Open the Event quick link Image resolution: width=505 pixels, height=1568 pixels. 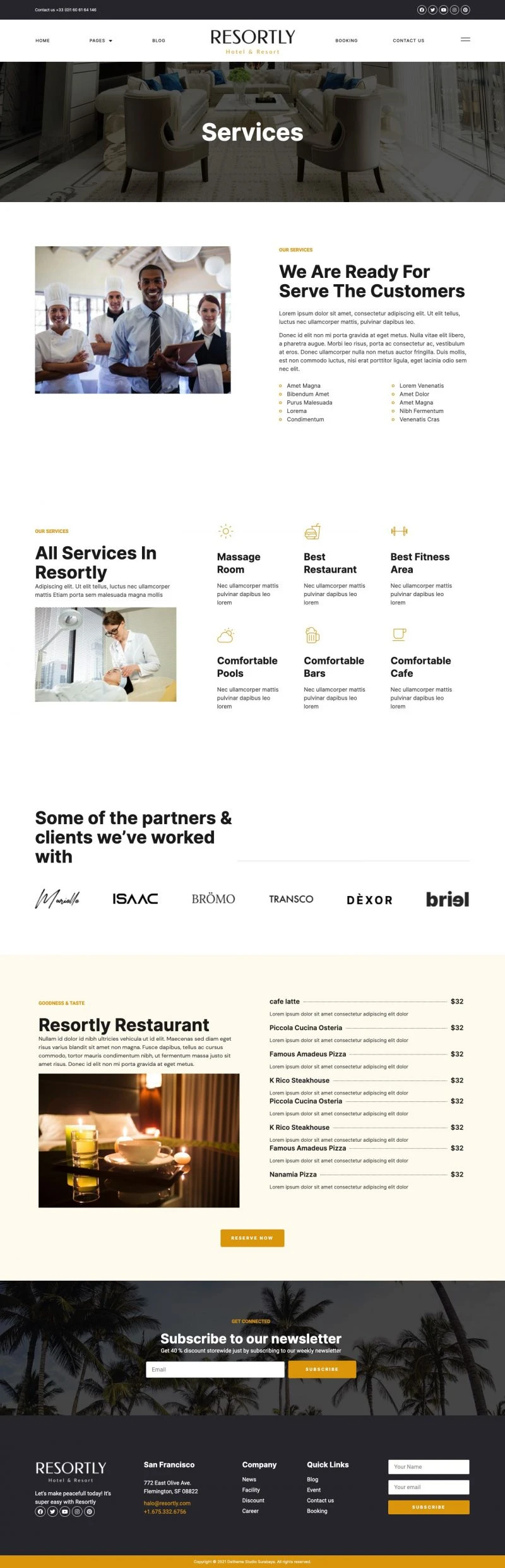tap(314, 1490)
